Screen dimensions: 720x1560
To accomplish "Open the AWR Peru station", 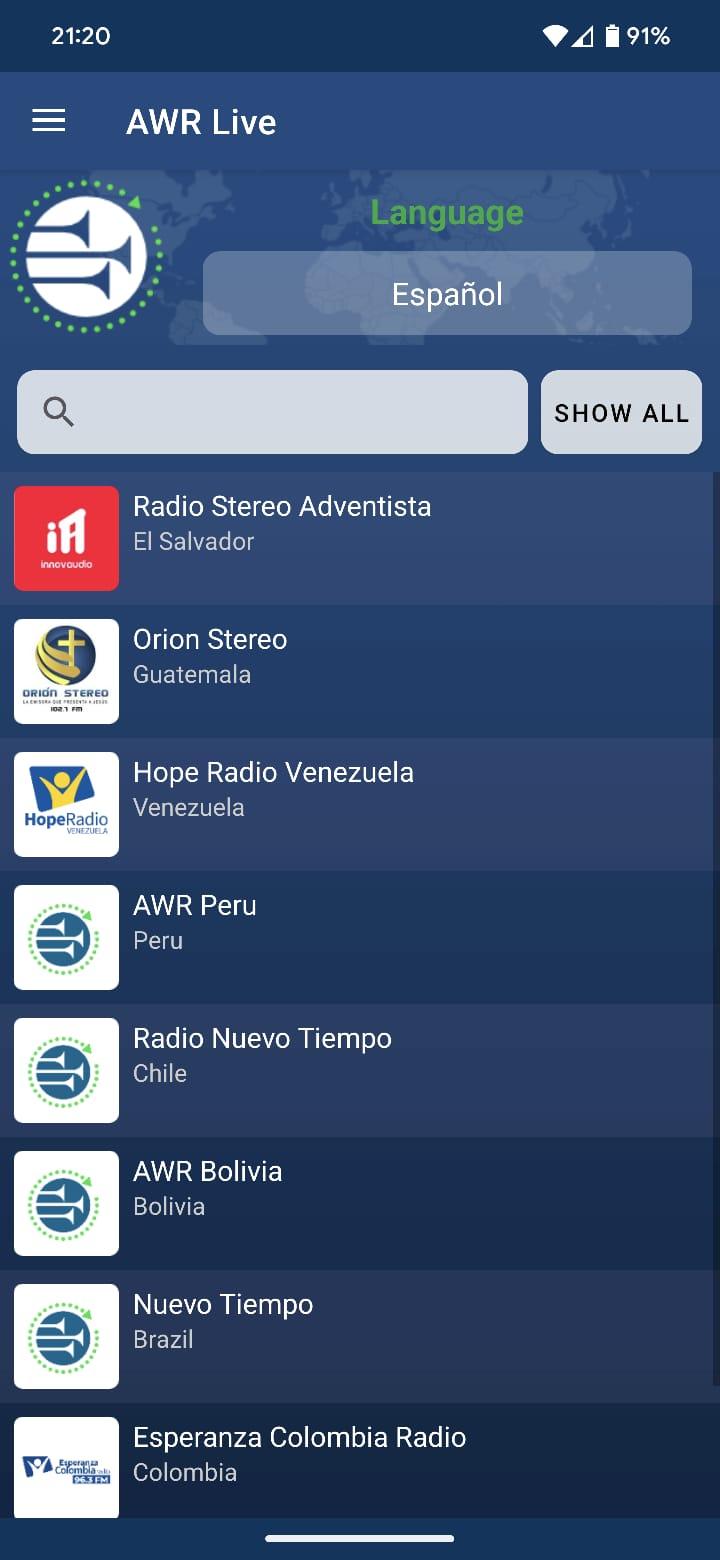I will coord(357,937).
